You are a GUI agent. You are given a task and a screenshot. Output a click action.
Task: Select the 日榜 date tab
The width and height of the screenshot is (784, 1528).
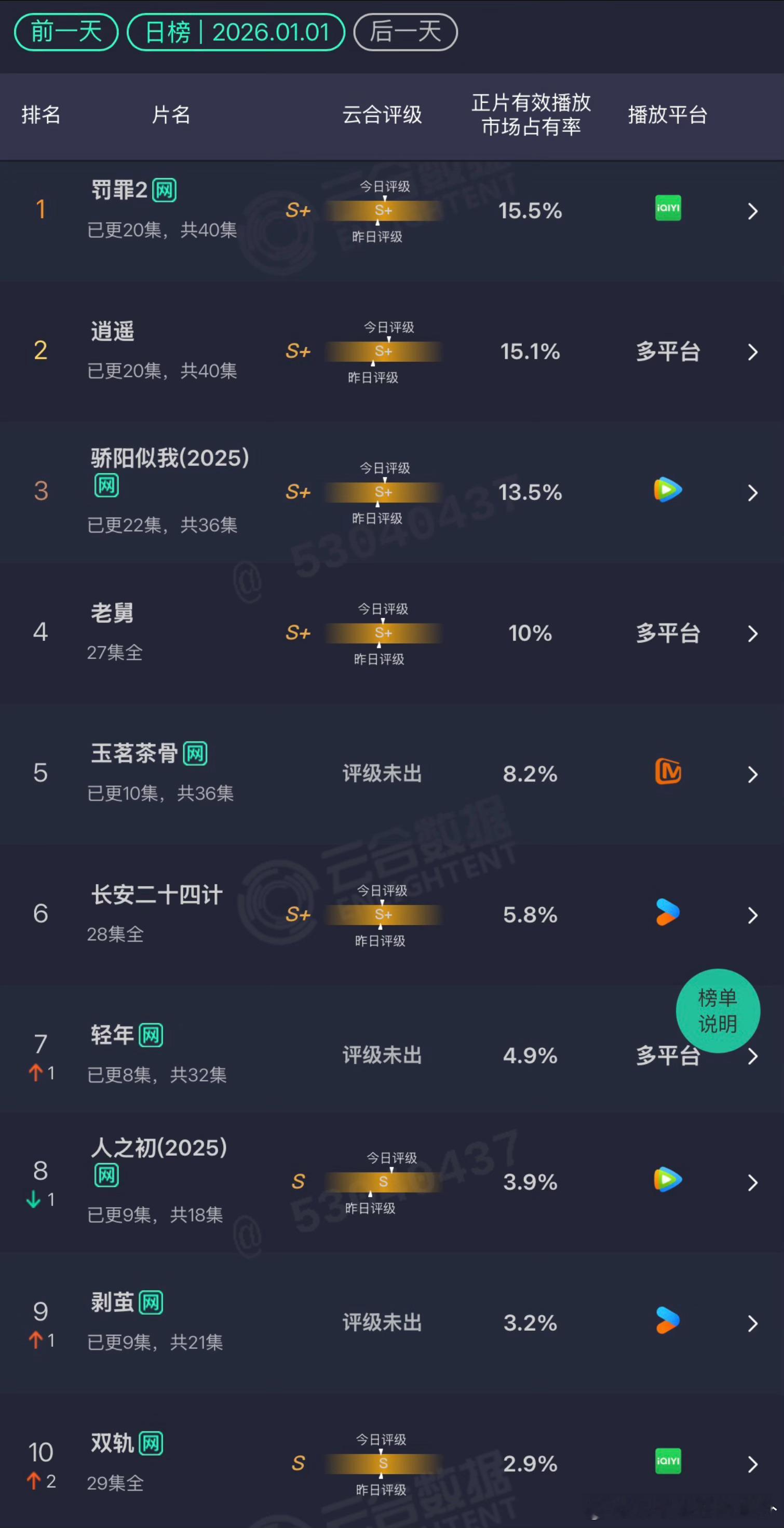(x=235, y=33)
